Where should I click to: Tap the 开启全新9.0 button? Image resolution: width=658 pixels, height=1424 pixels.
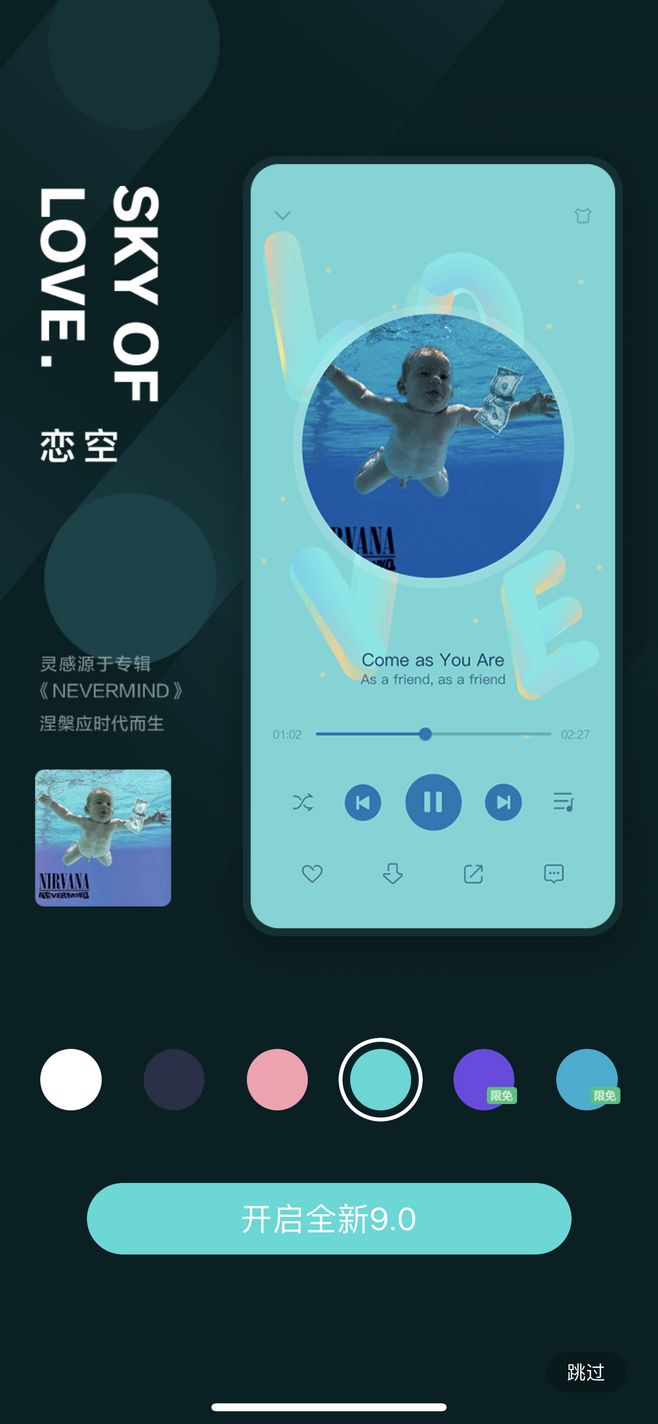pos(329,1218)
